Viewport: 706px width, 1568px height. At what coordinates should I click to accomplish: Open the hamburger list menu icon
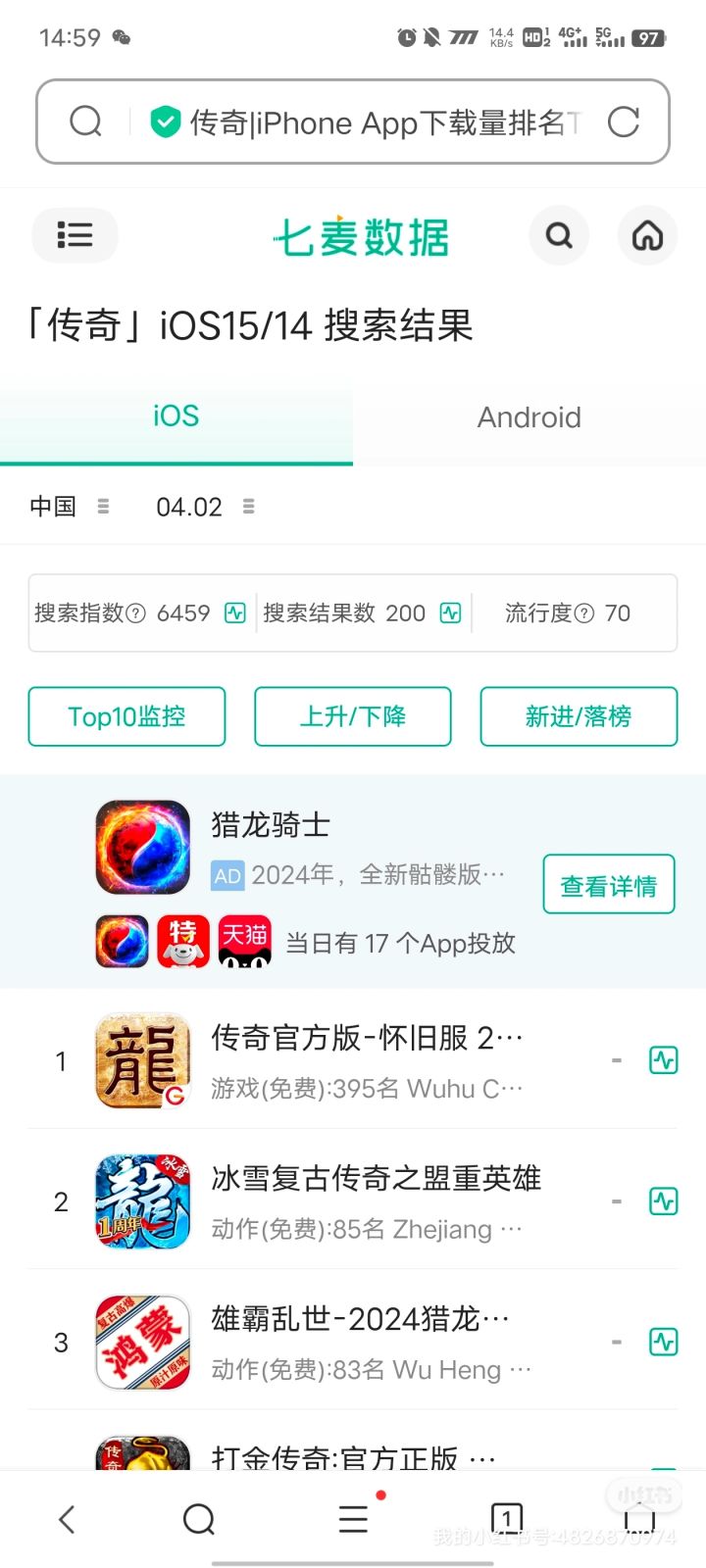[75, 235]
